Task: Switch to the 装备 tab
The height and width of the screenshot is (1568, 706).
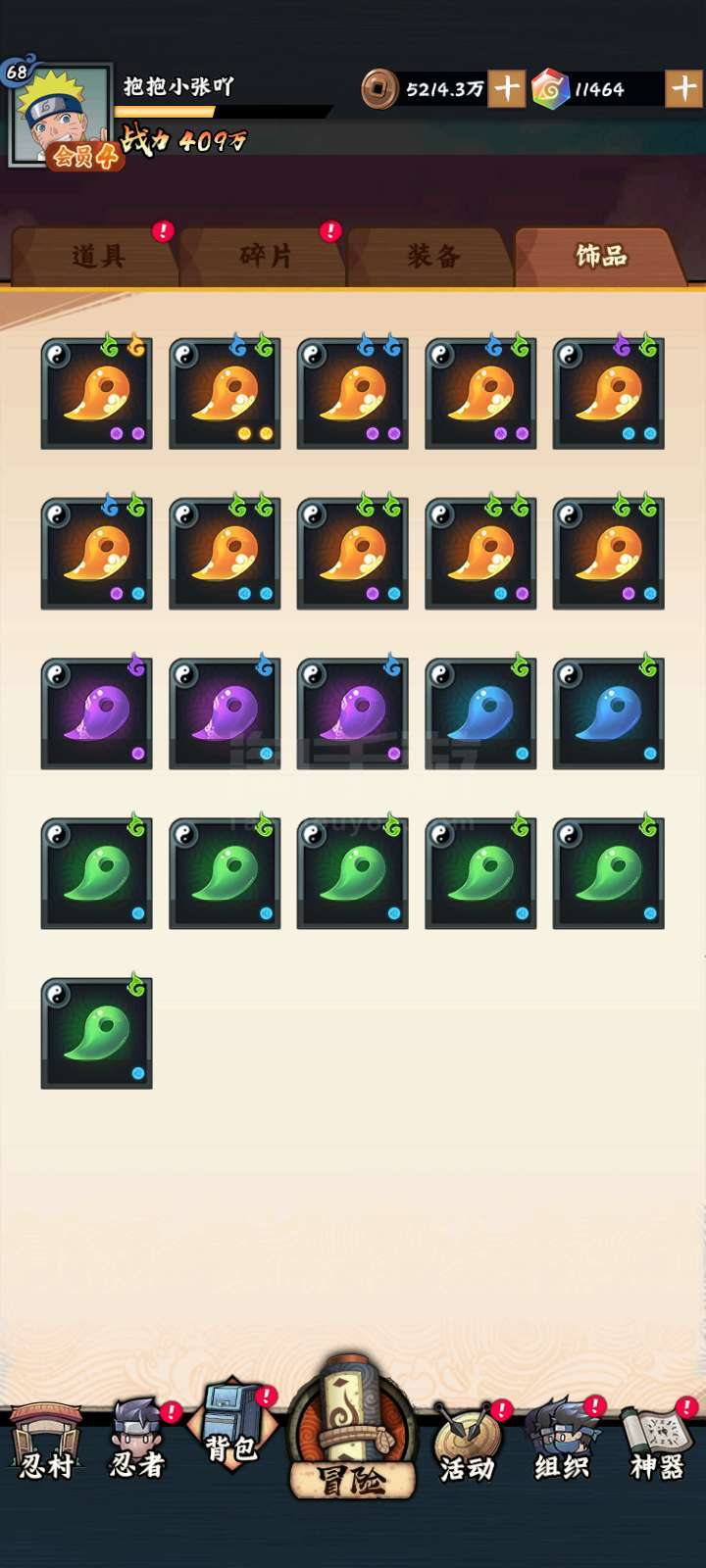Action: [432, 256]
